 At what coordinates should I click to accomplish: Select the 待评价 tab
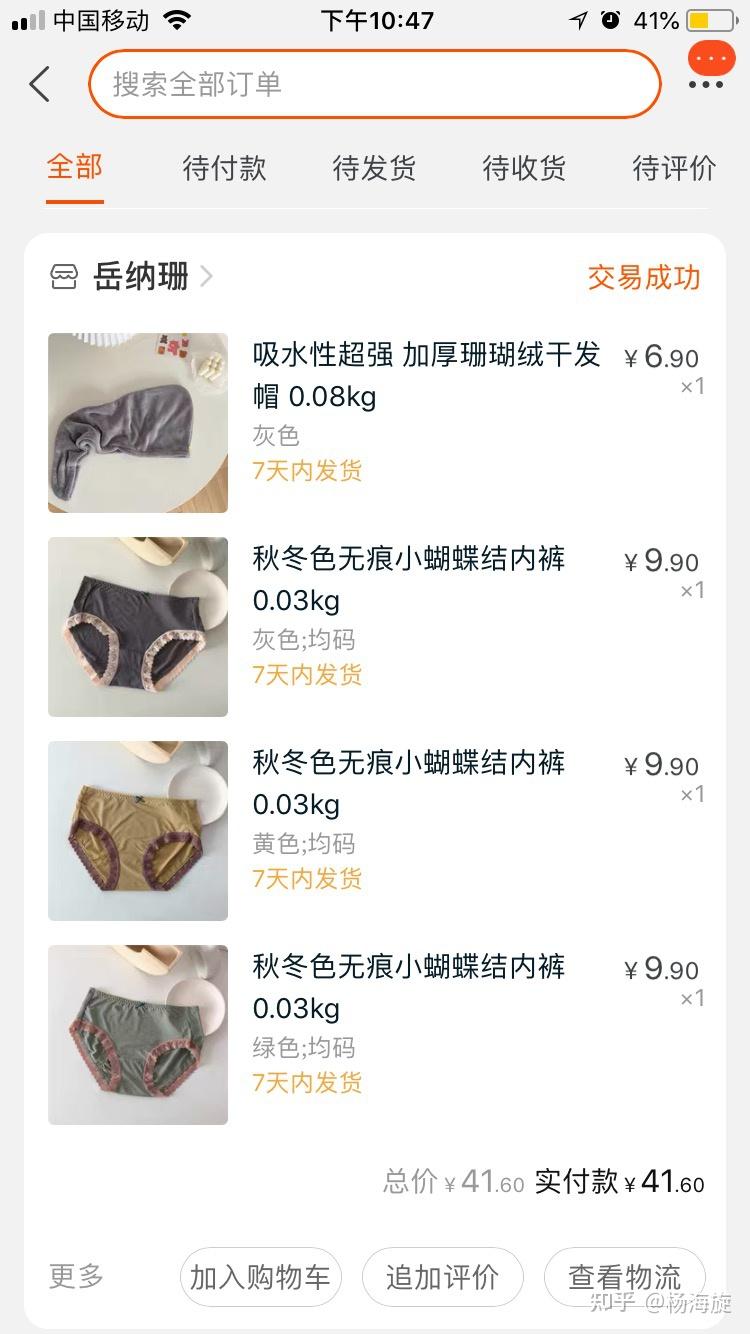coord(674,168)
